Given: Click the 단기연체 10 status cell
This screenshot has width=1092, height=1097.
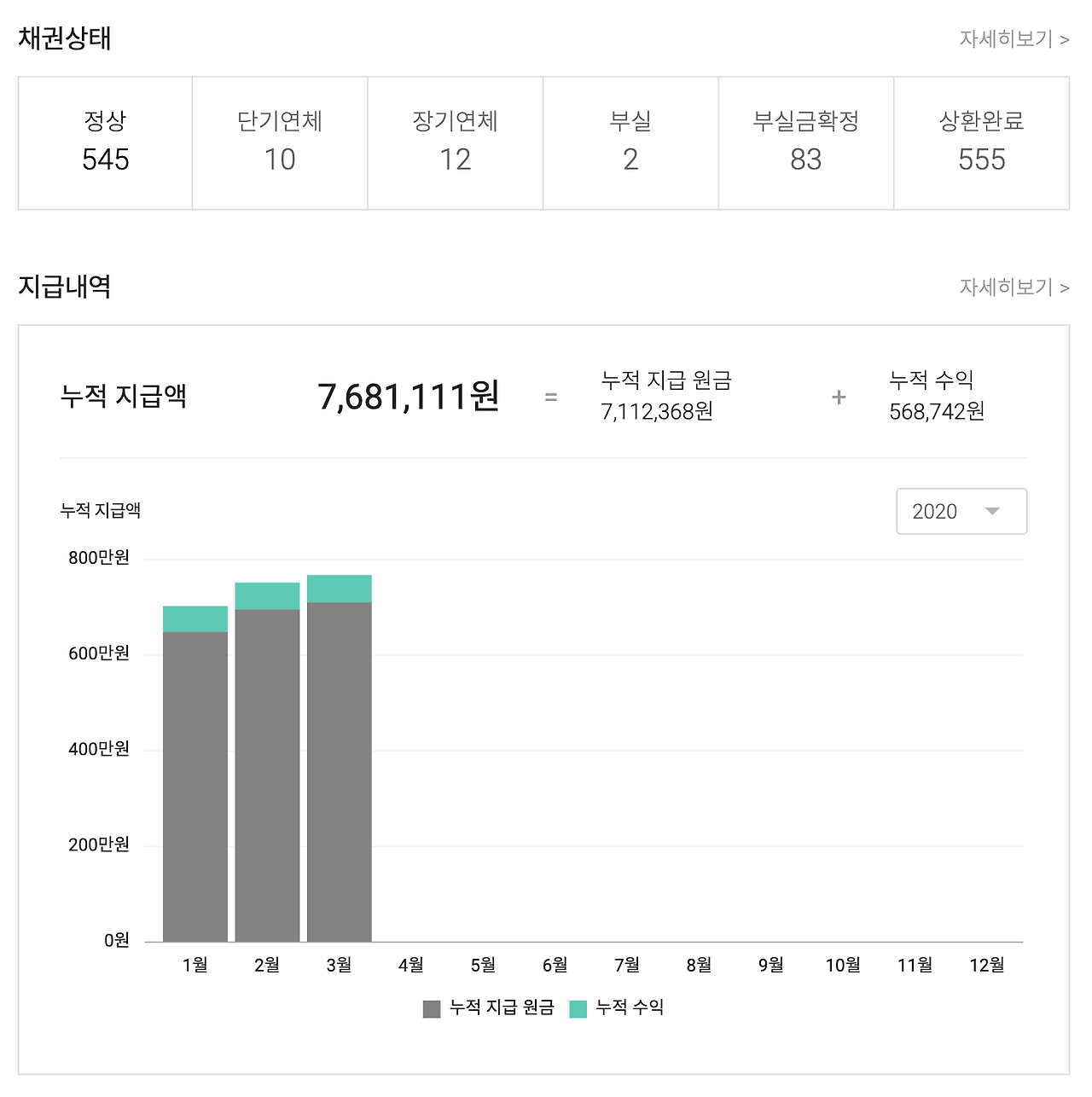Looking at the screenshot, I should 280,142.
